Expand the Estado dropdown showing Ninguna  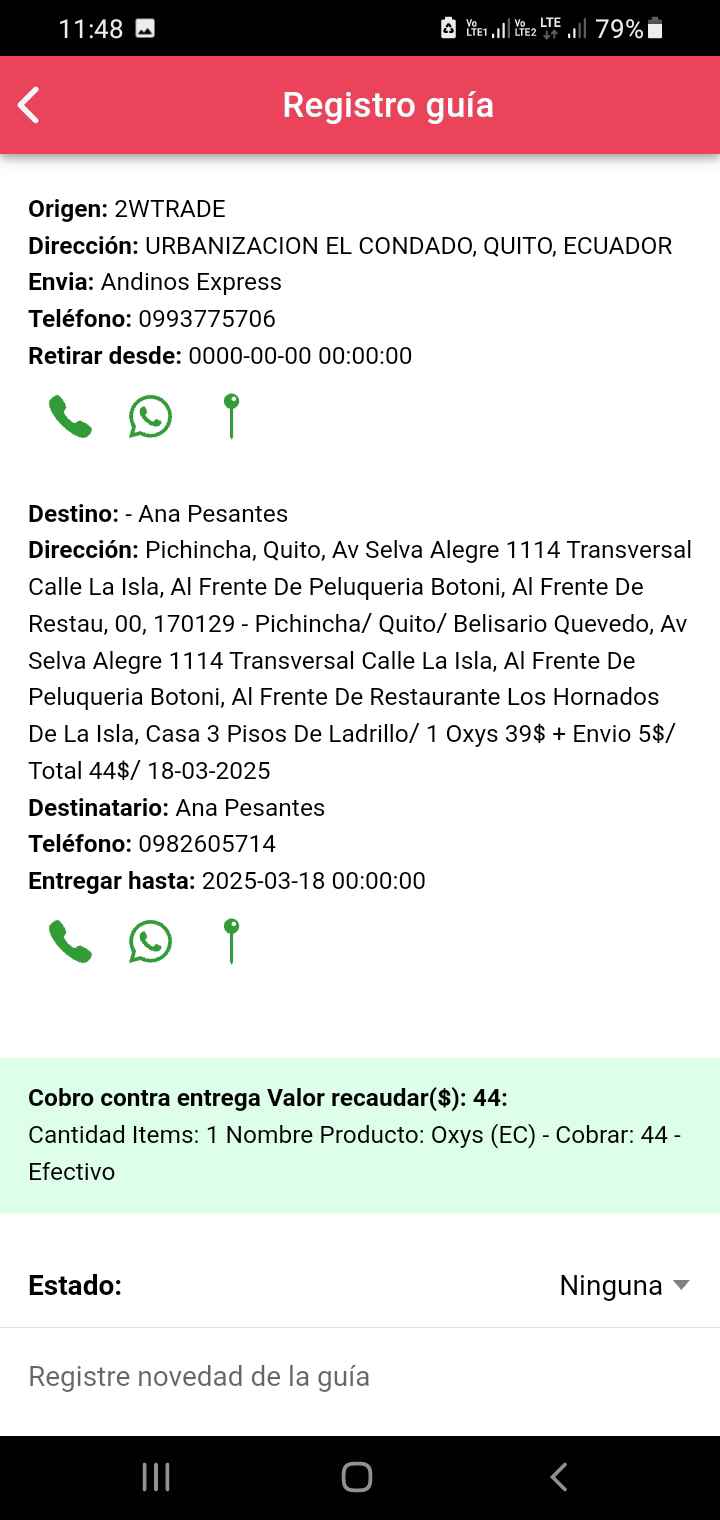coord(624,1285)
